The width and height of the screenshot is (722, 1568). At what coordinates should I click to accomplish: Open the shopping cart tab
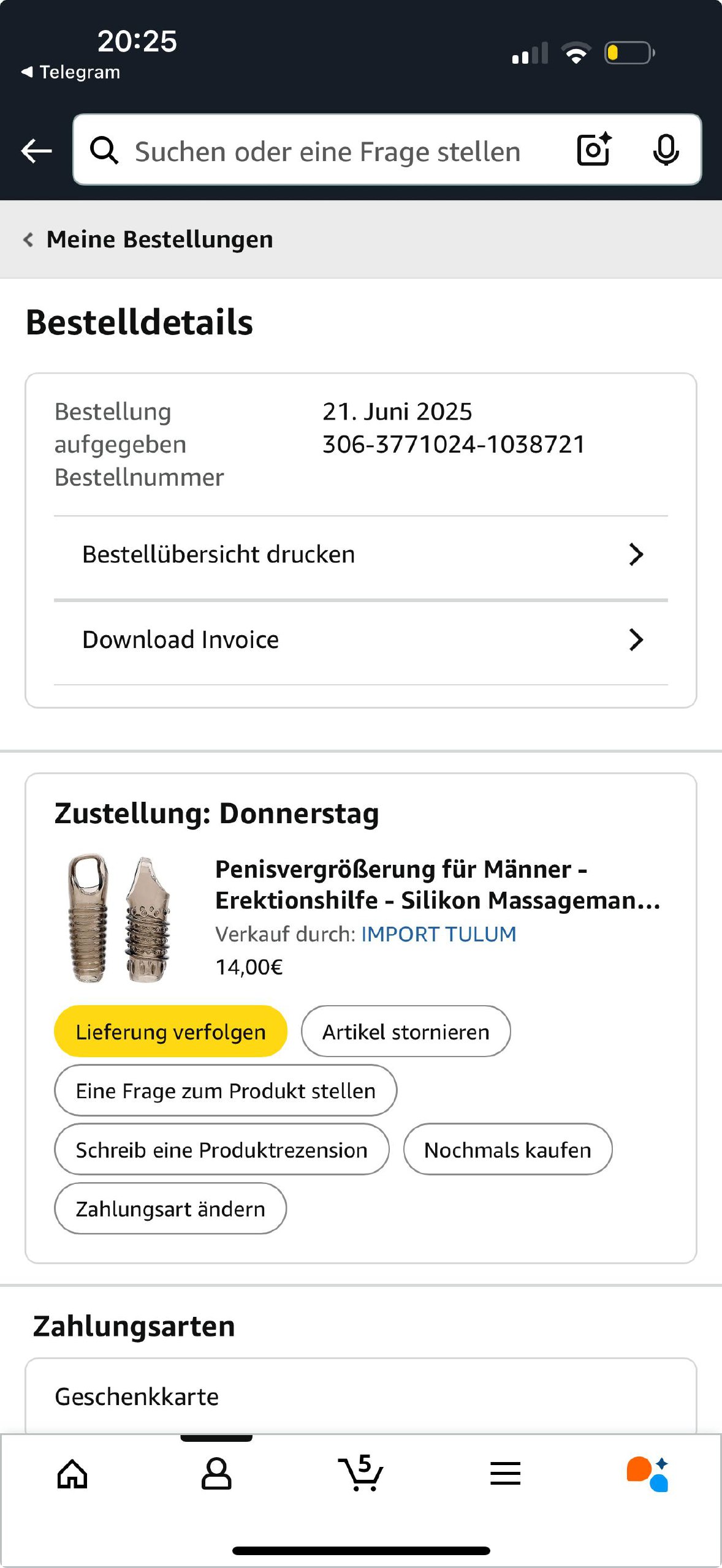(361, 1473)
